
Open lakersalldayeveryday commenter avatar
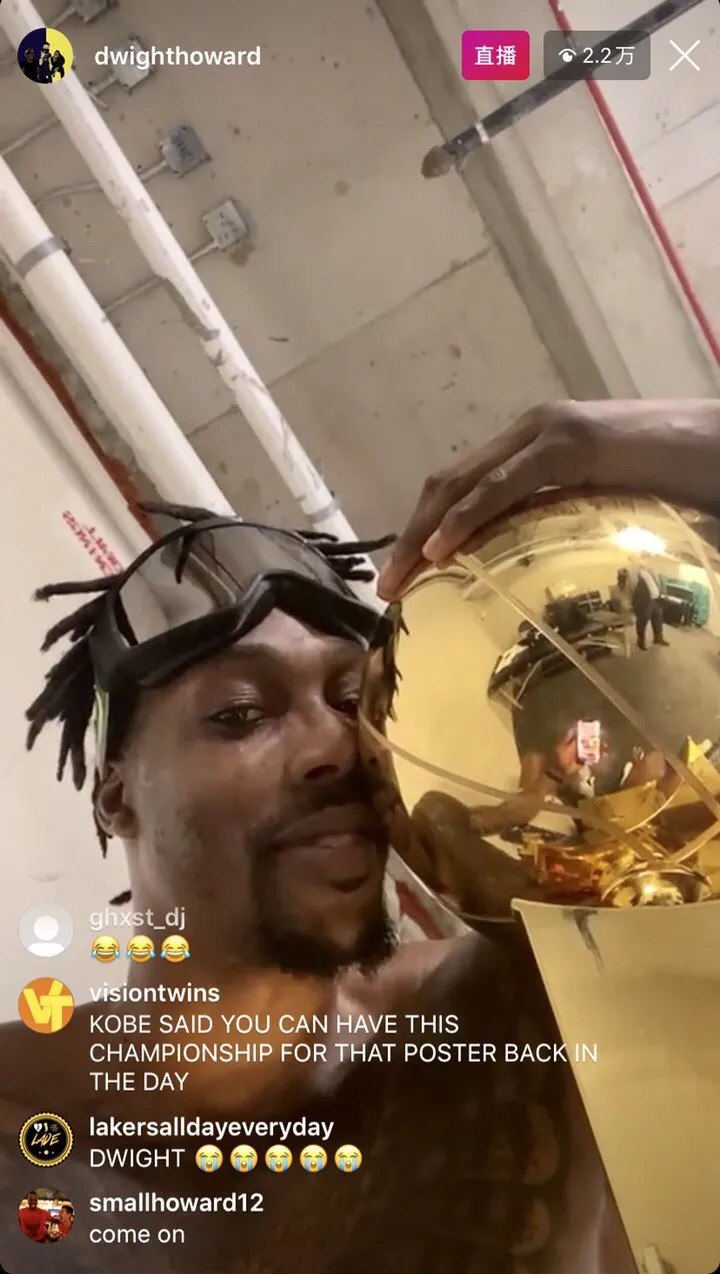pos(46,1141)
